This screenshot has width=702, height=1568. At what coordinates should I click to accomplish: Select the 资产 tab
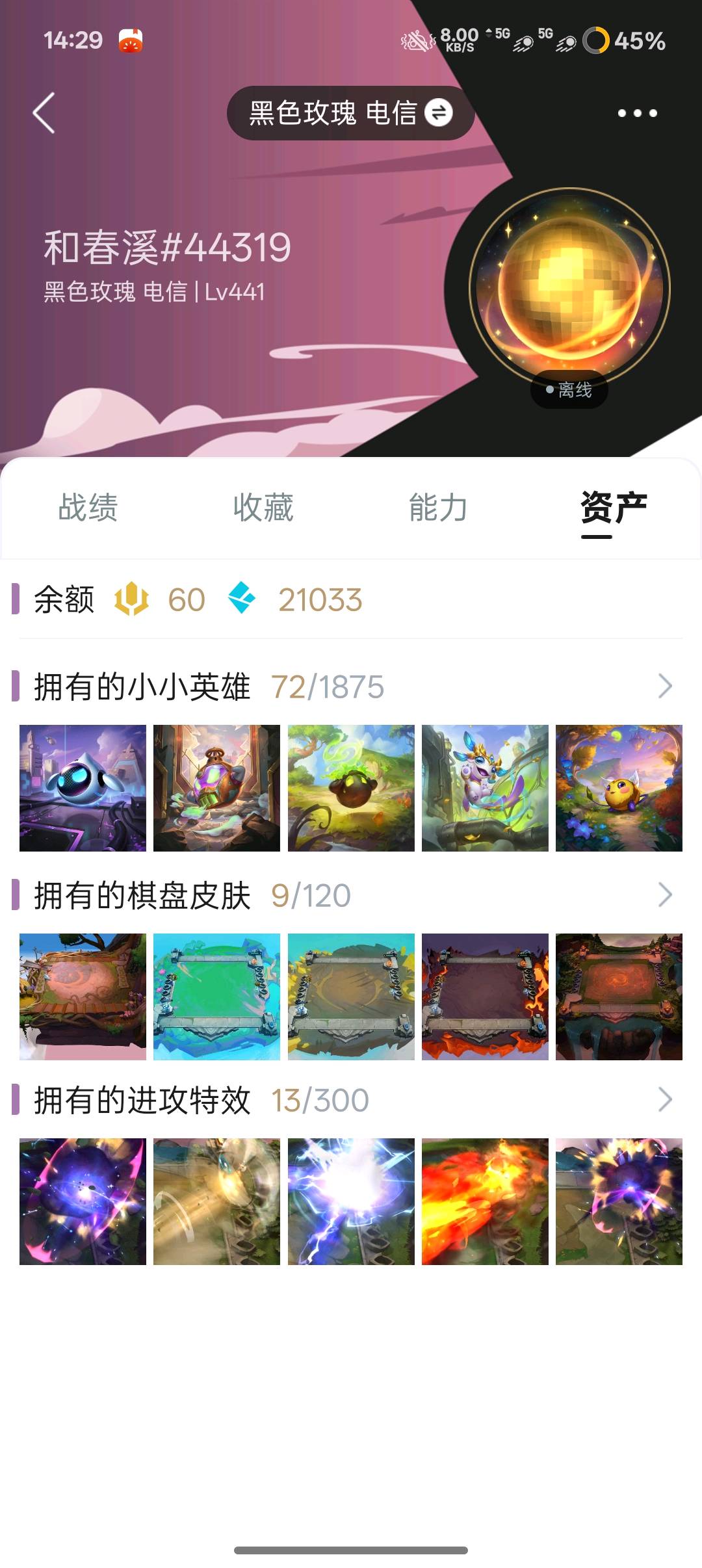pos(614,508)
